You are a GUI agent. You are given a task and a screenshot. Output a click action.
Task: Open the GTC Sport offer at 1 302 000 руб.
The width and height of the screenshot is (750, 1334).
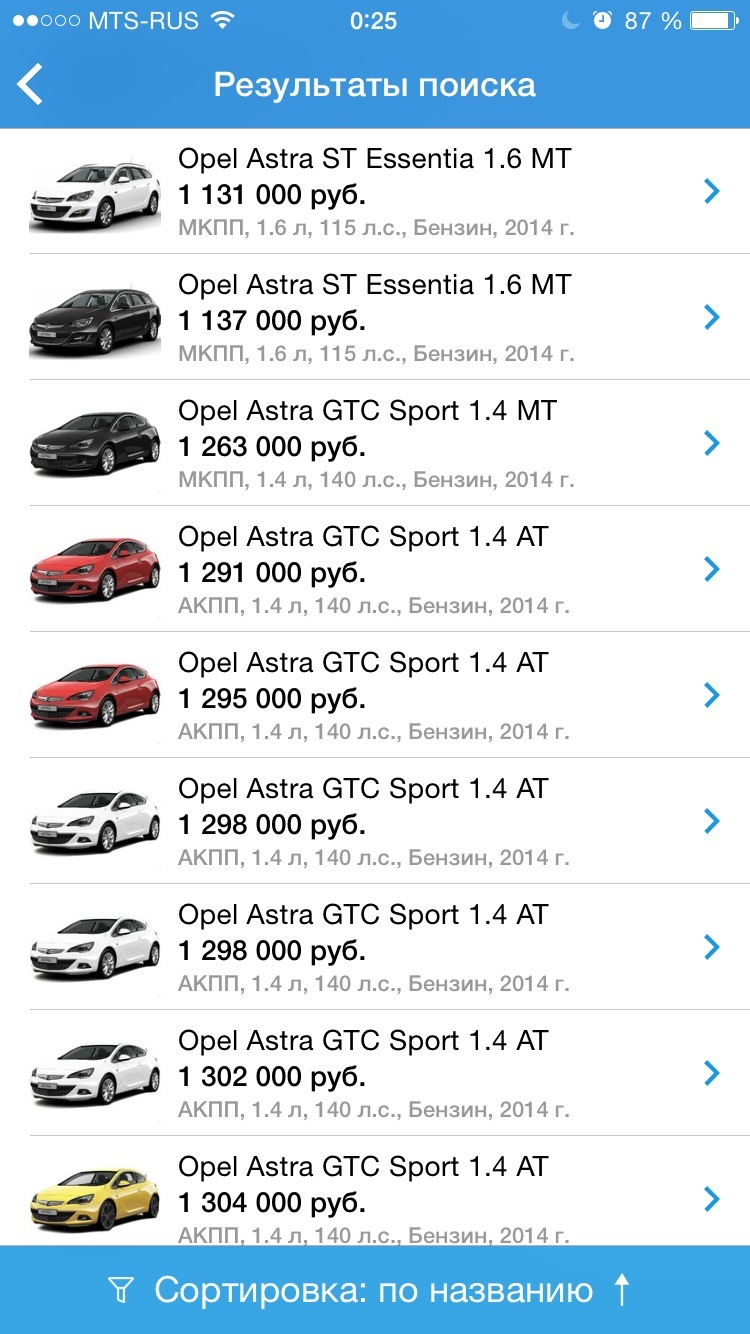click(x=375, y=1074)
